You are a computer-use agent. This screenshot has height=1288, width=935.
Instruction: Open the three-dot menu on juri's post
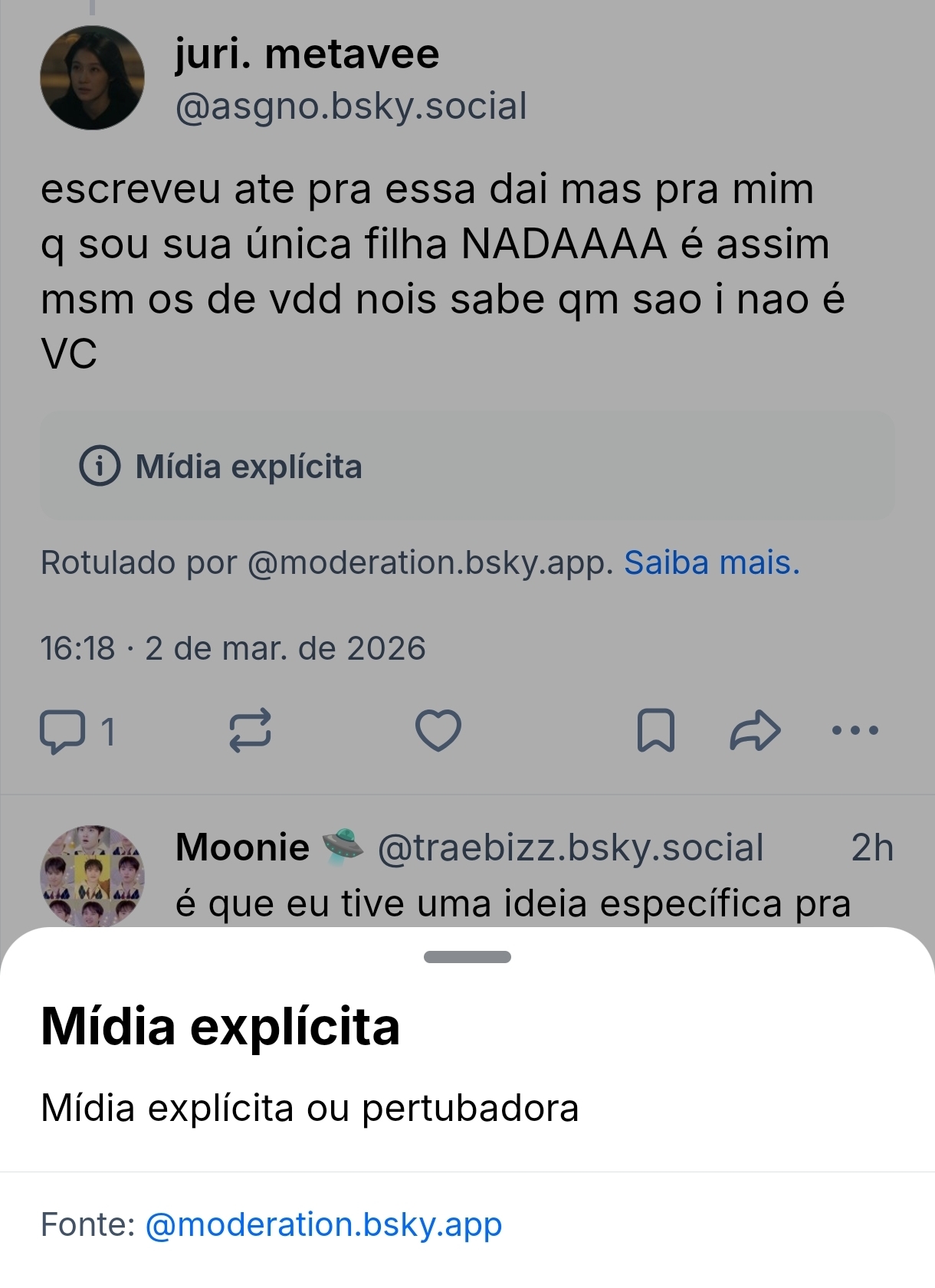coord(855,729)
